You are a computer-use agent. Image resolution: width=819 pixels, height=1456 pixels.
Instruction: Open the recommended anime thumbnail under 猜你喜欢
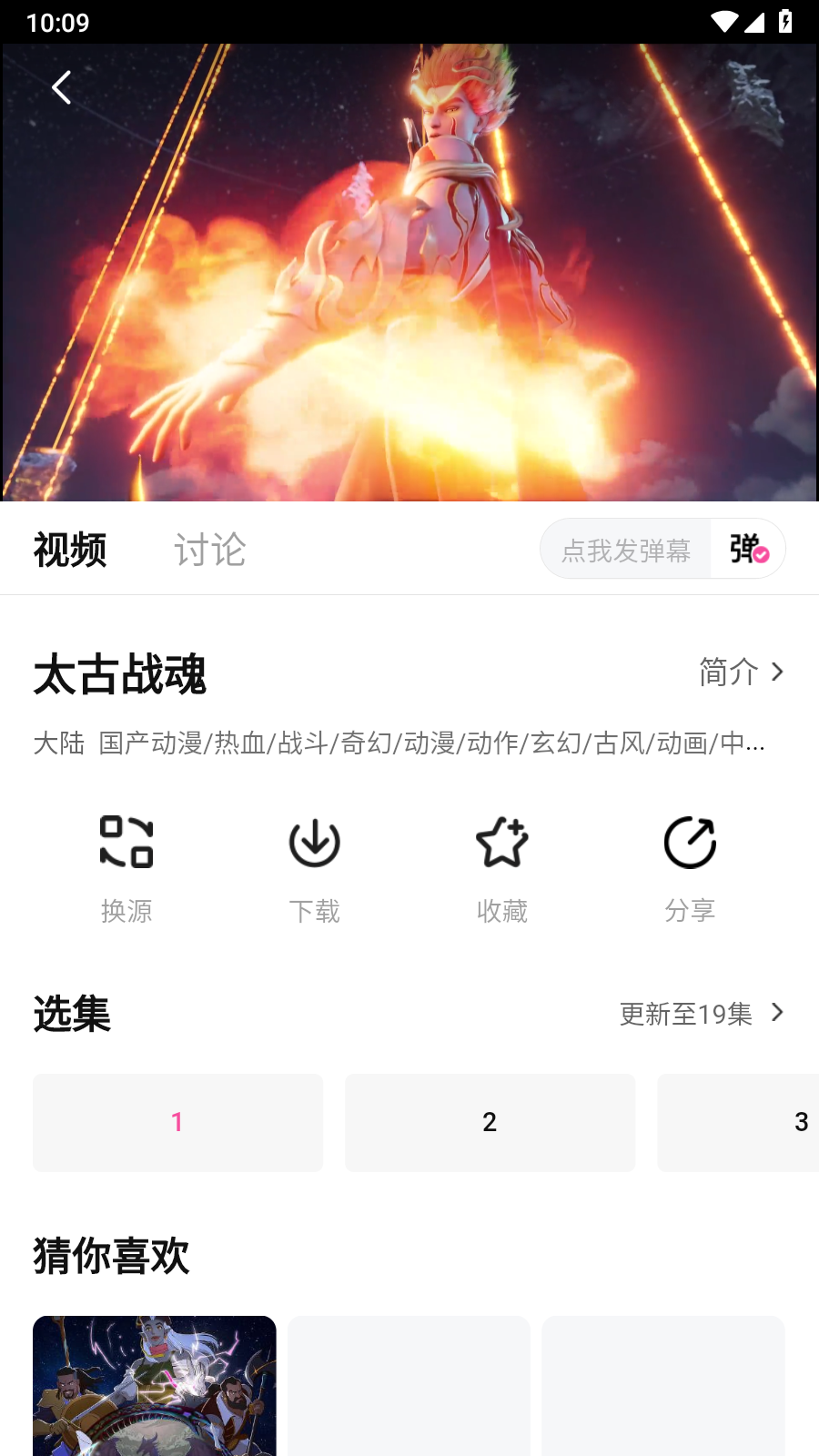[154, 1385]
